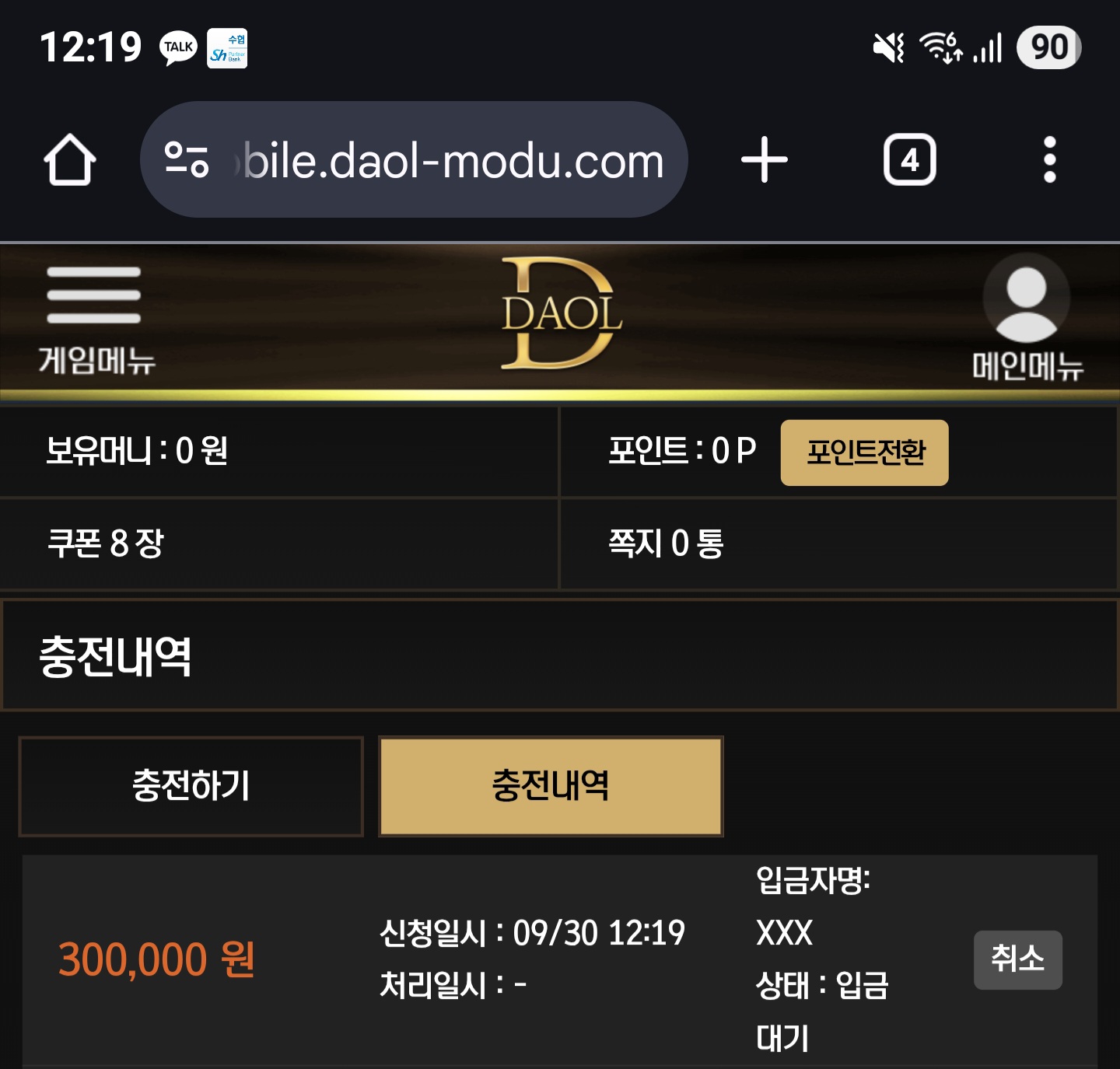The height and width of the screenshot is (1069, 1120).
Task: Switch to the 충전하기 tab
Action: [191, 786]
